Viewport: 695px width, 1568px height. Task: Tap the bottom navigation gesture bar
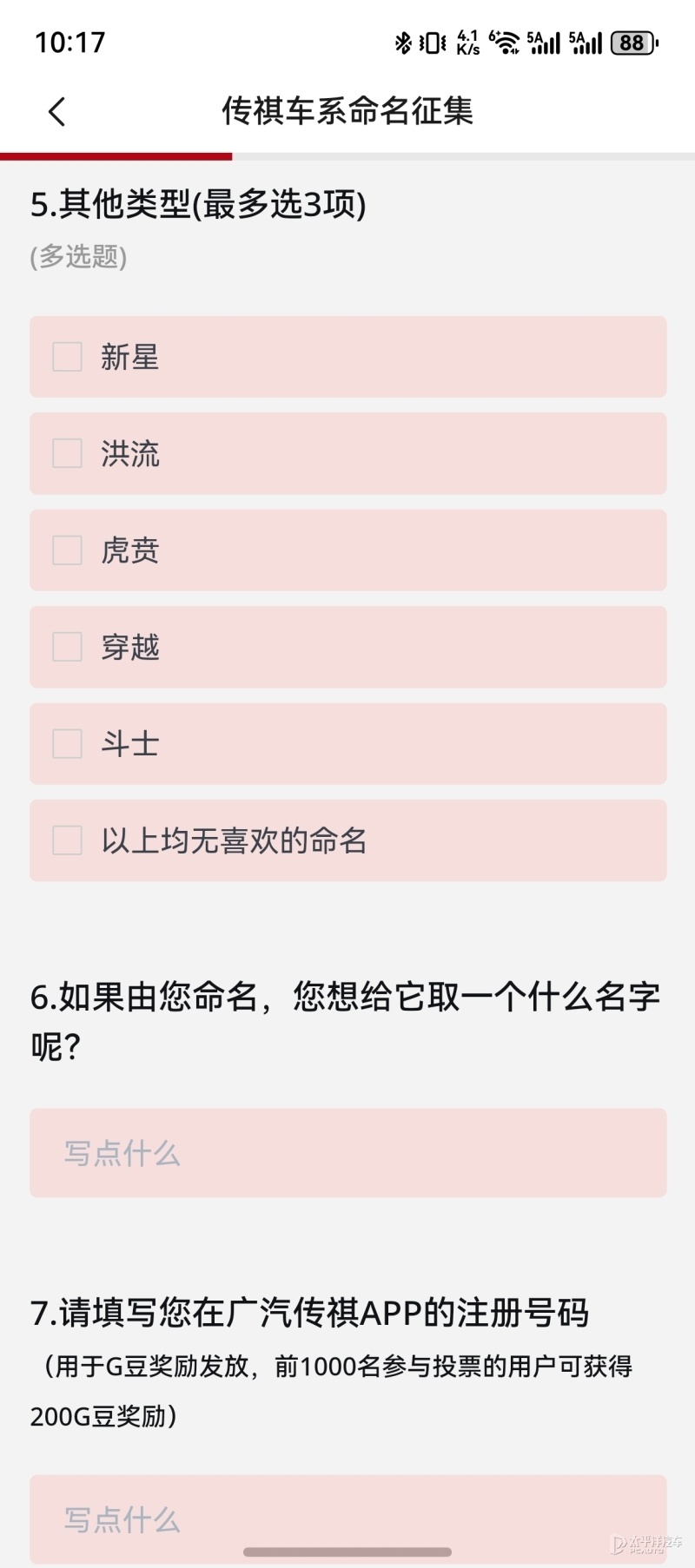(x=347, y=1552)
